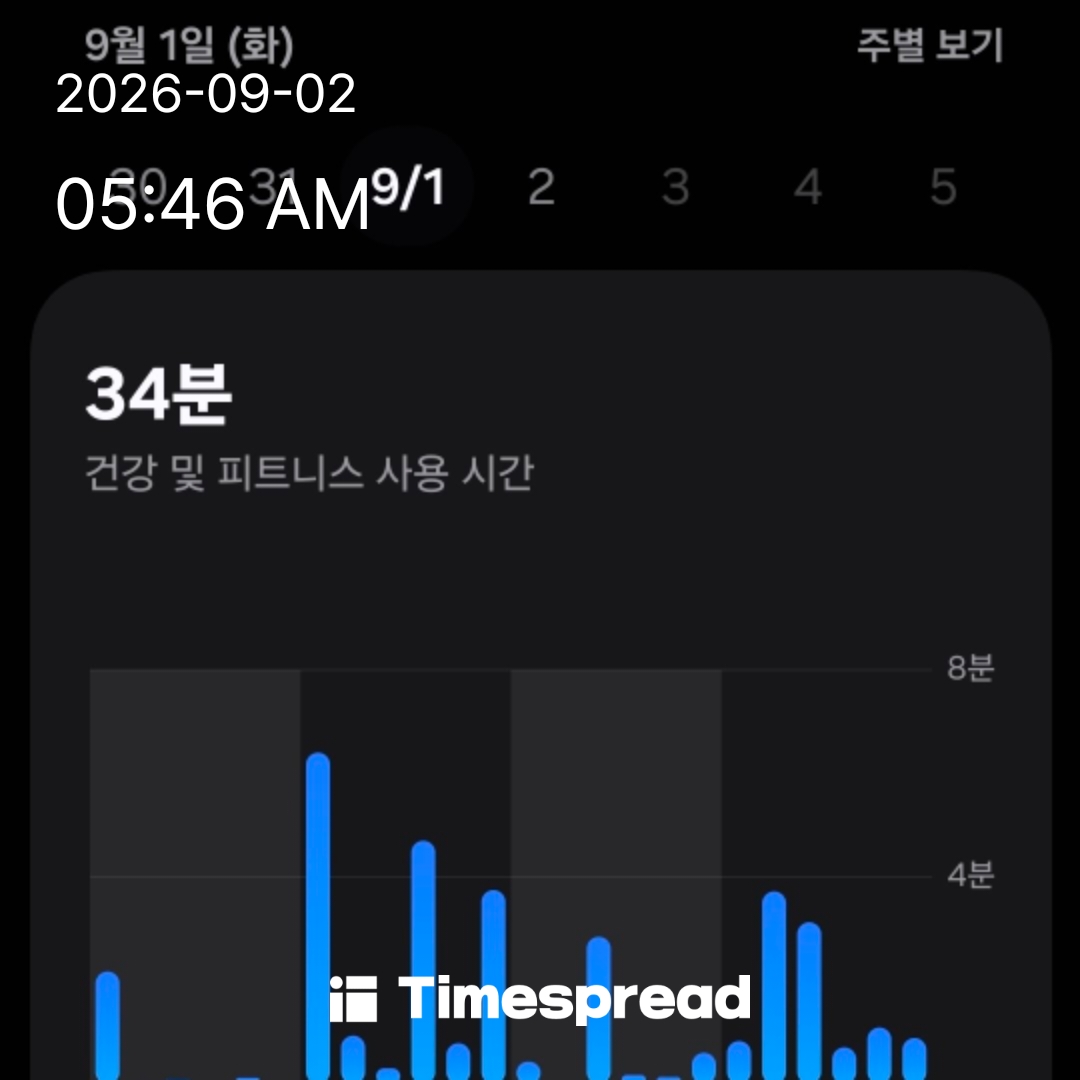This screenshot has height=1080, width=1080.
Task: Select day 2 in the date strip
Action: click(x=541, y=187)
